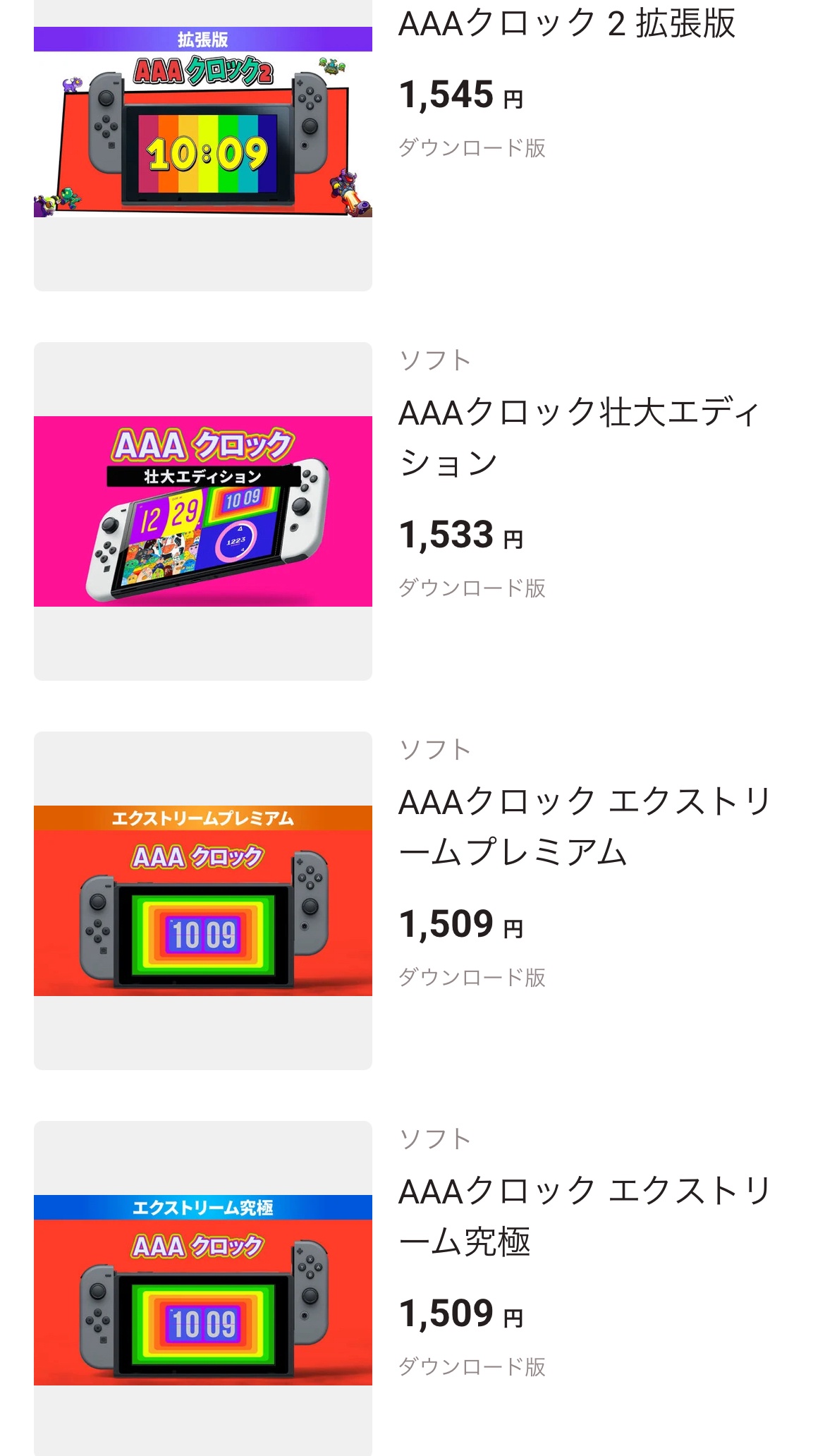Screen dimensions: 825x1456
Task: Open the AAAクロック 2 拡張版 product
Action: point(567,24)
